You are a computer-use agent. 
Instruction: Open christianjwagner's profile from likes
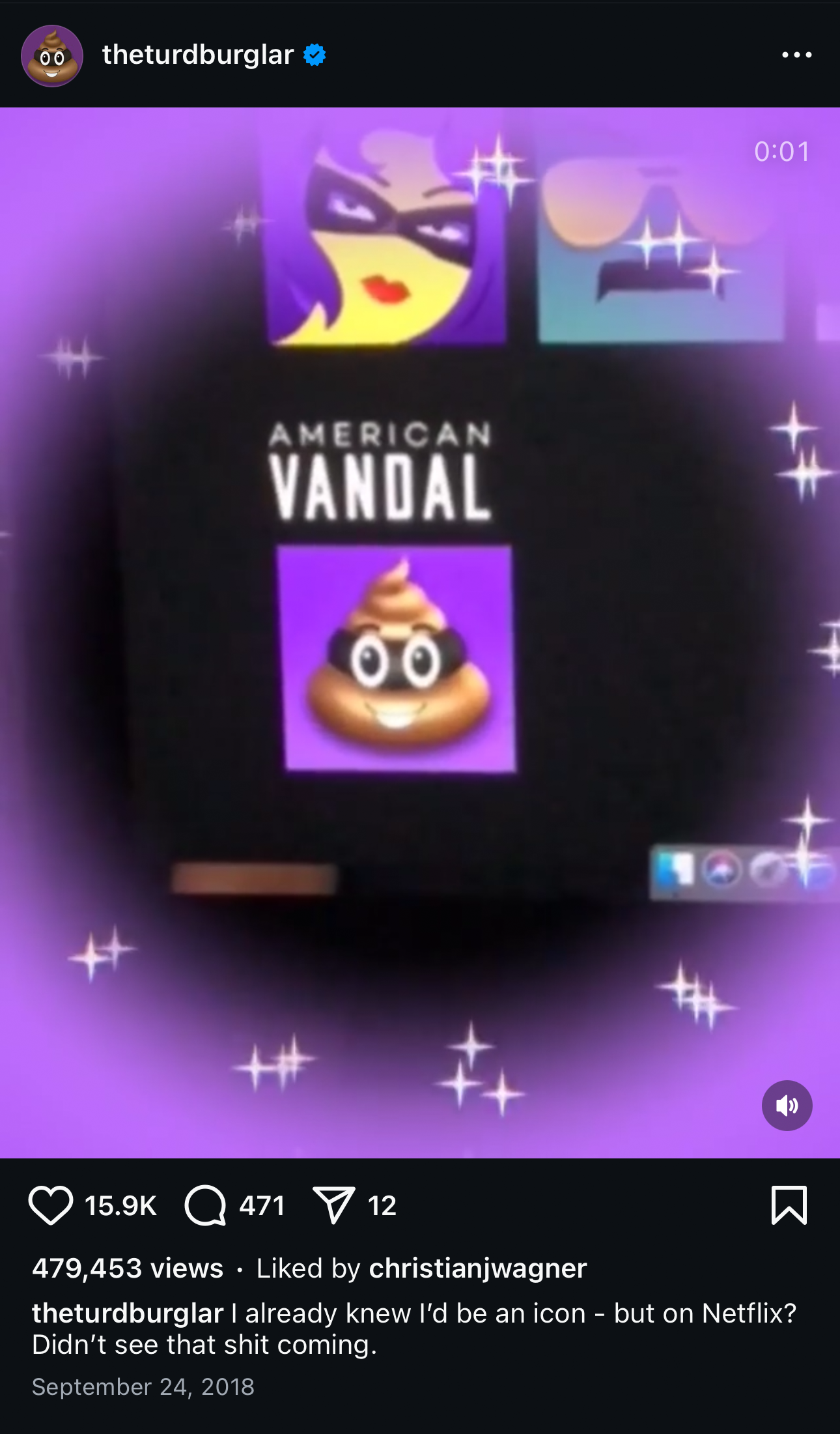[477, 1269]
